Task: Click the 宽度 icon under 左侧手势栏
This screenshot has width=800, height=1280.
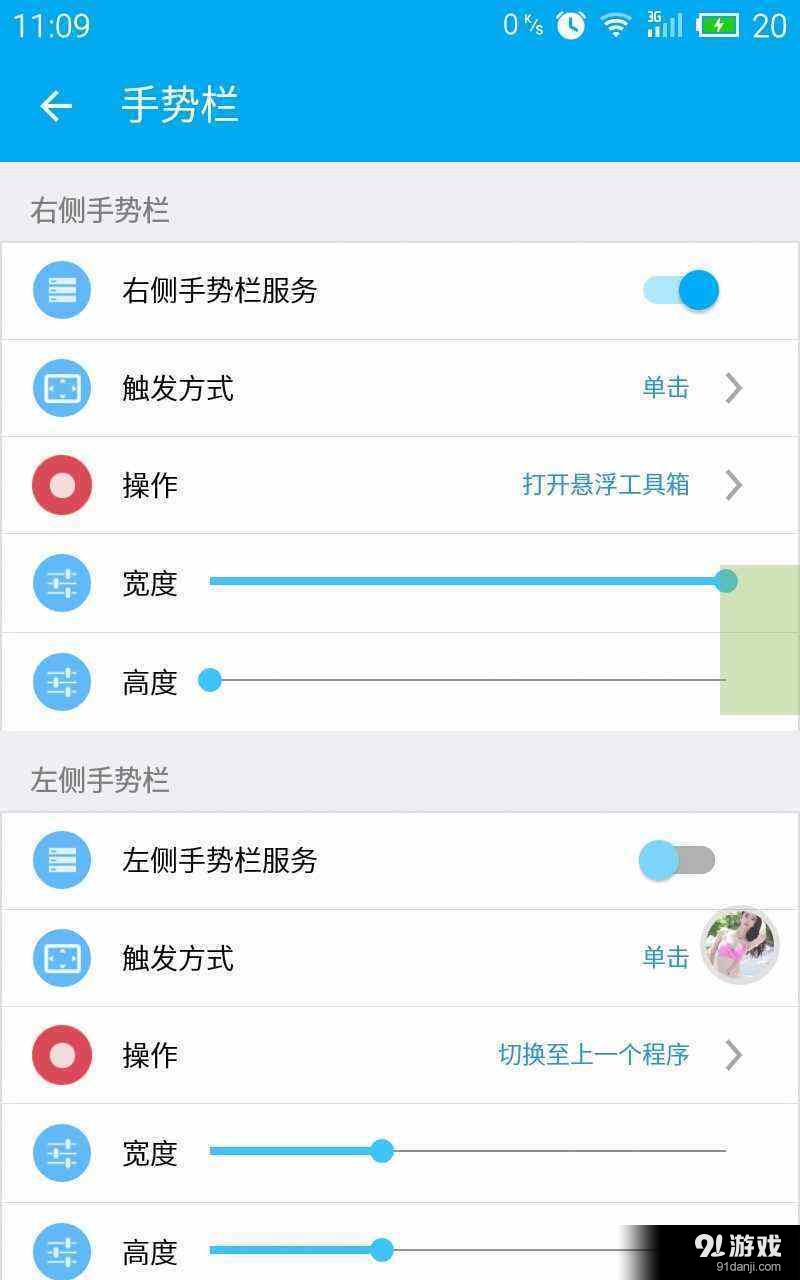Action: tap(62, 1152)
